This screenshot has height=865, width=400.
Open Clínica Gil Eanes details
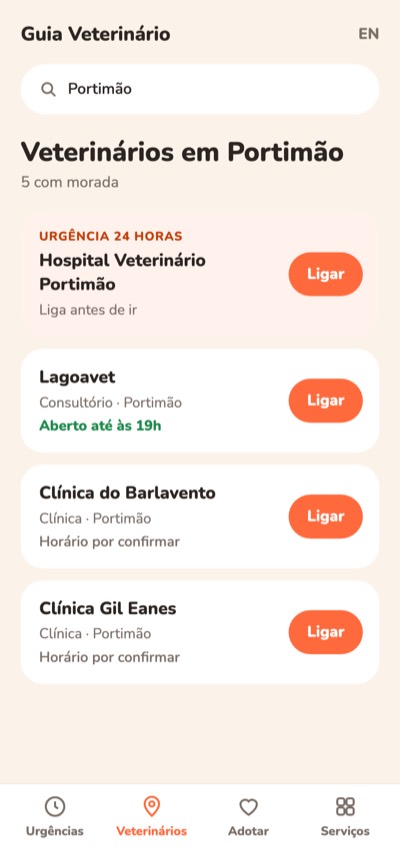click(200, 633)
